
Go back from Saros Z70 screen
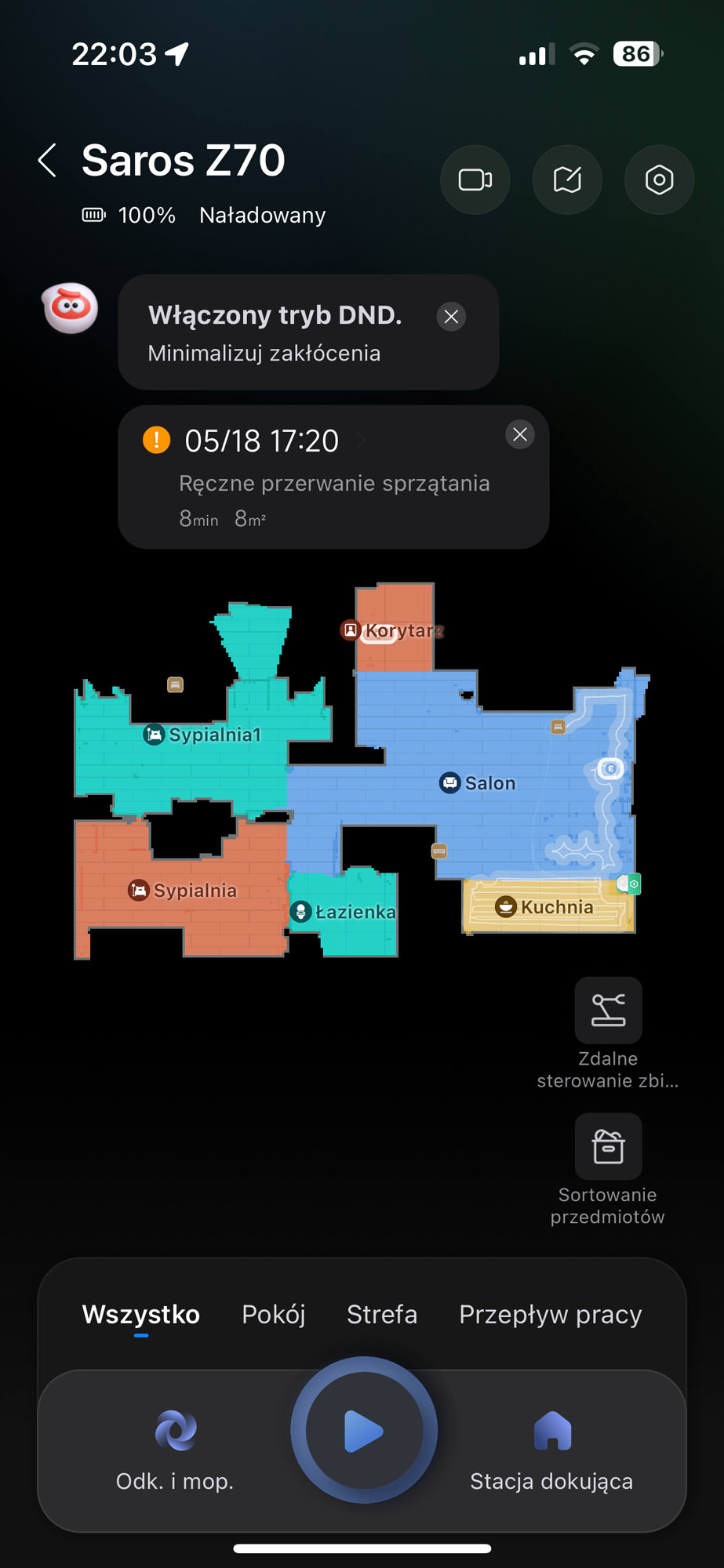(48, 161)
